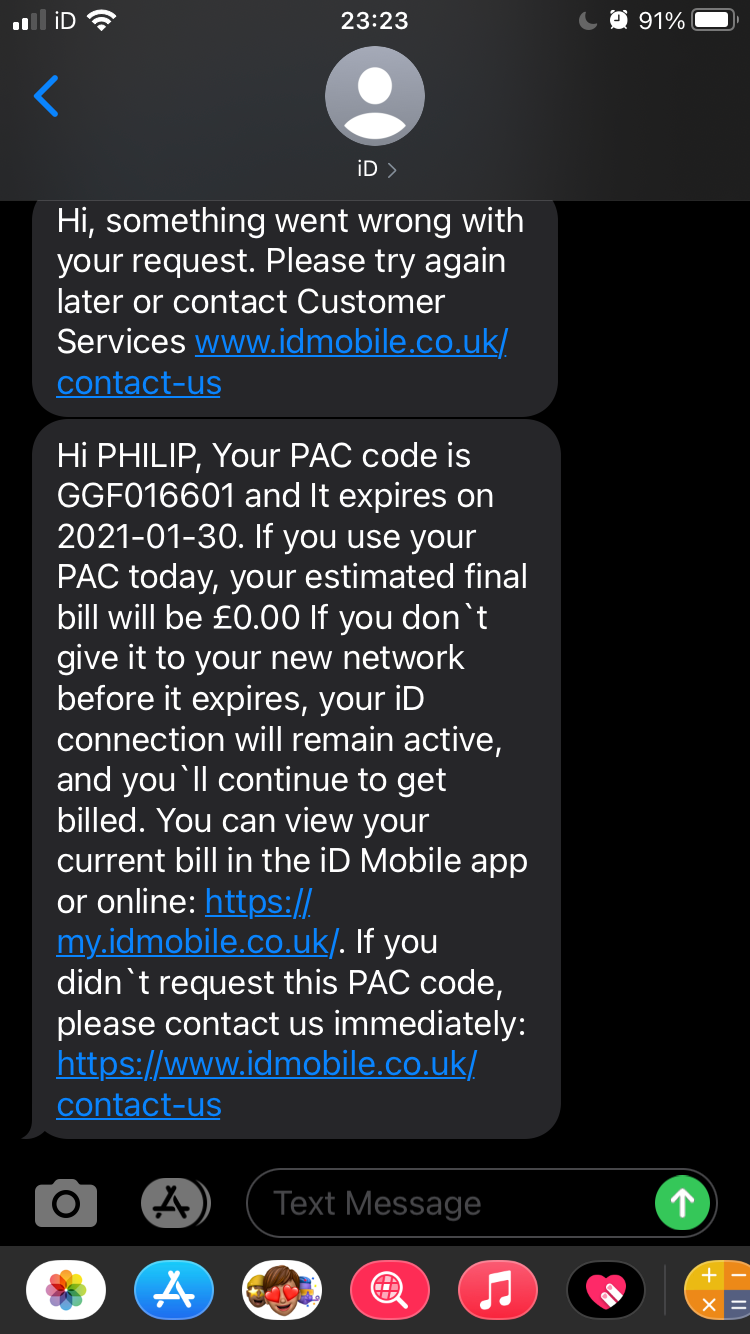Image resolution: width=750 pixels, height=1334 pixels.
Task: Open the https://www.idmobile.co.uk/contact-us link
Action: 266,1084
